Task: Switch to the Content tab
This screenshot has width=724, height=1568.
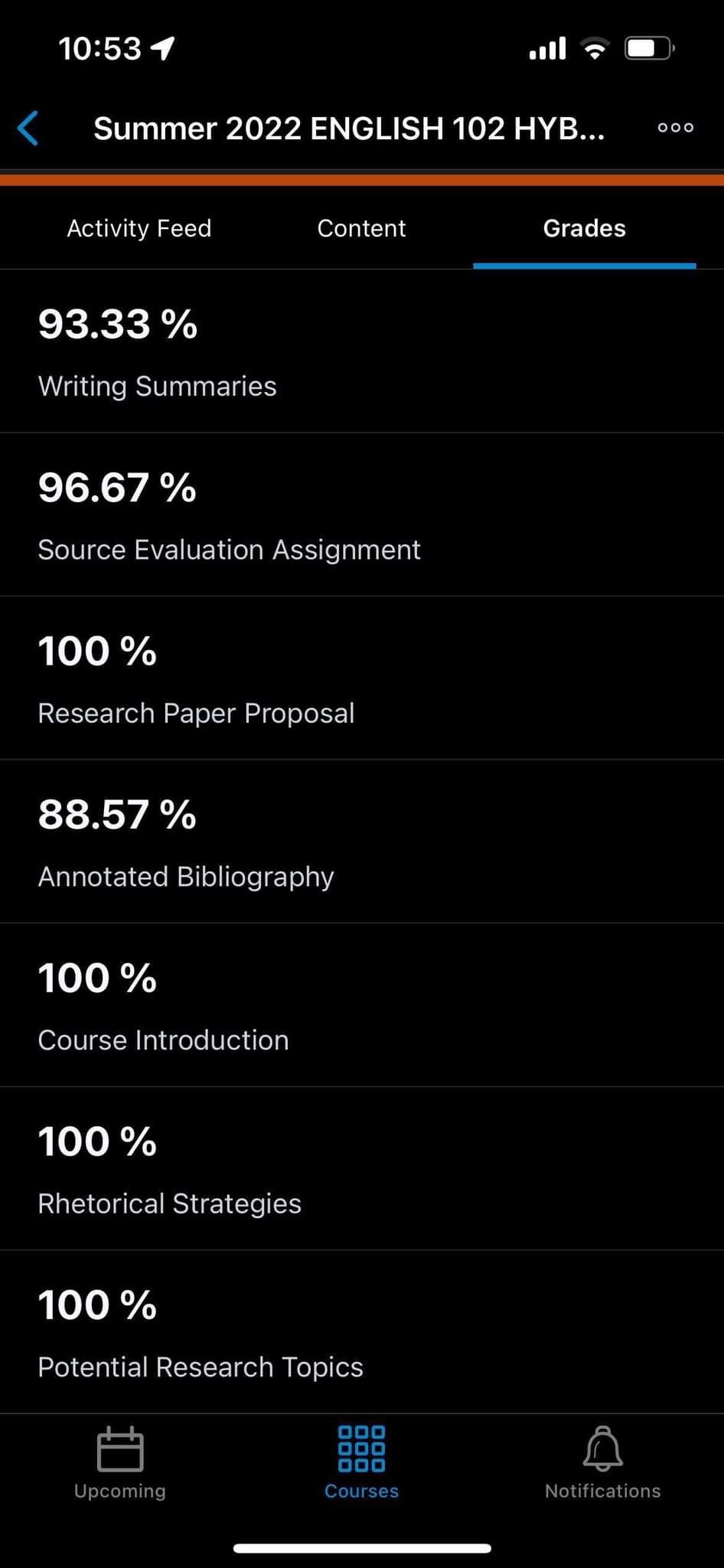Action: click(x=361, y=228)
